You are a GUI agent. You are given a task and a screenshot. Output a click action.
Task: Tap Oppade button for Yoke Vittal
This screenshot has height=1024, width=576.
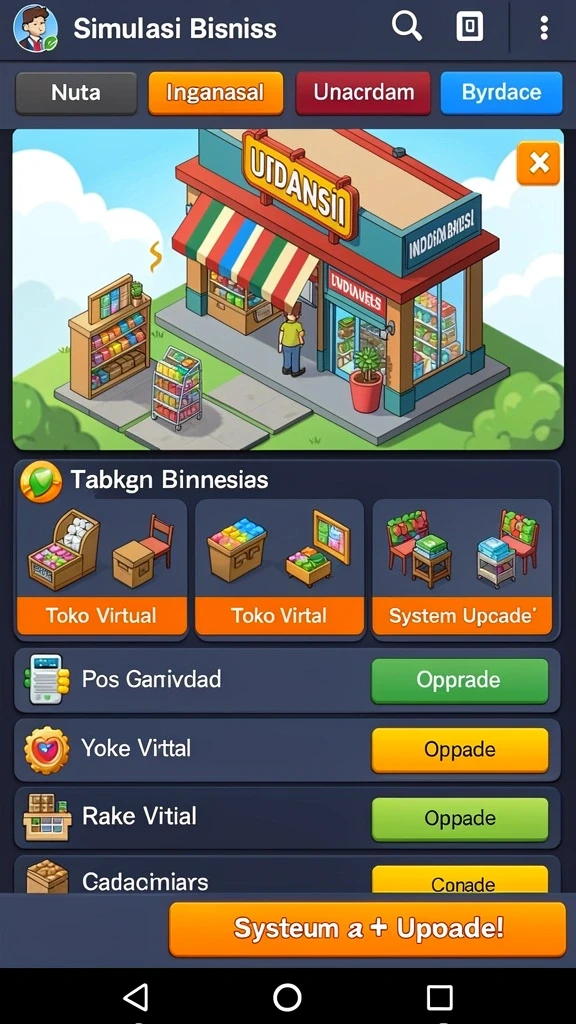[459, 750]
